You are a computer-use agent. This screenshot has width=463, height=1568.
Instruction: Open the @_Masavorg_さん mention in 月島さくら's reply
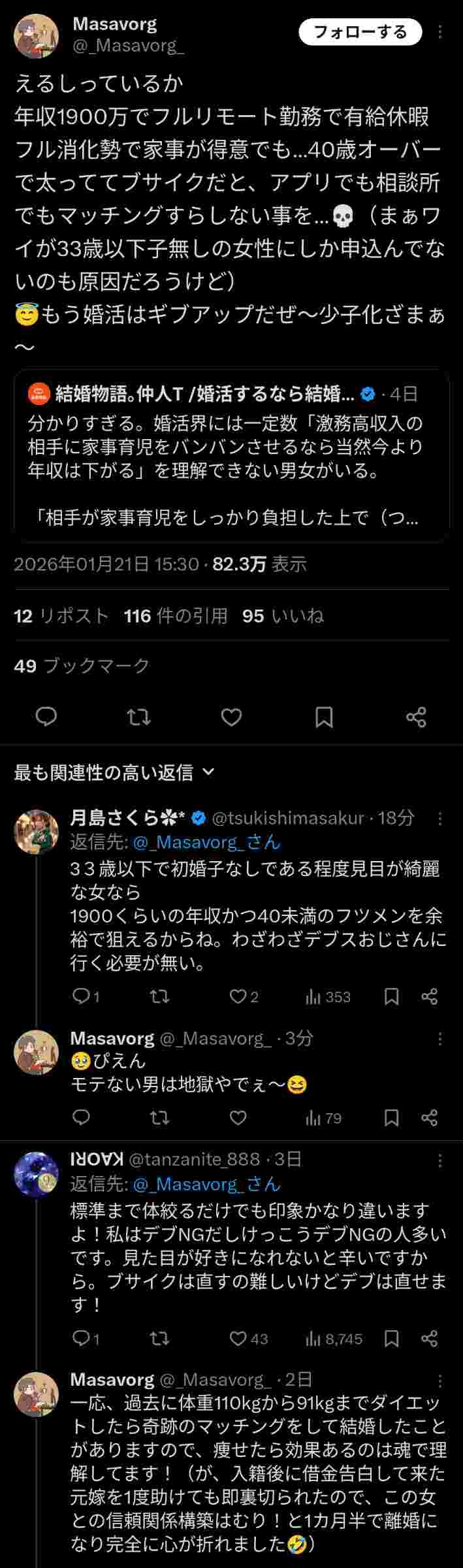click(x=206, y=842)
